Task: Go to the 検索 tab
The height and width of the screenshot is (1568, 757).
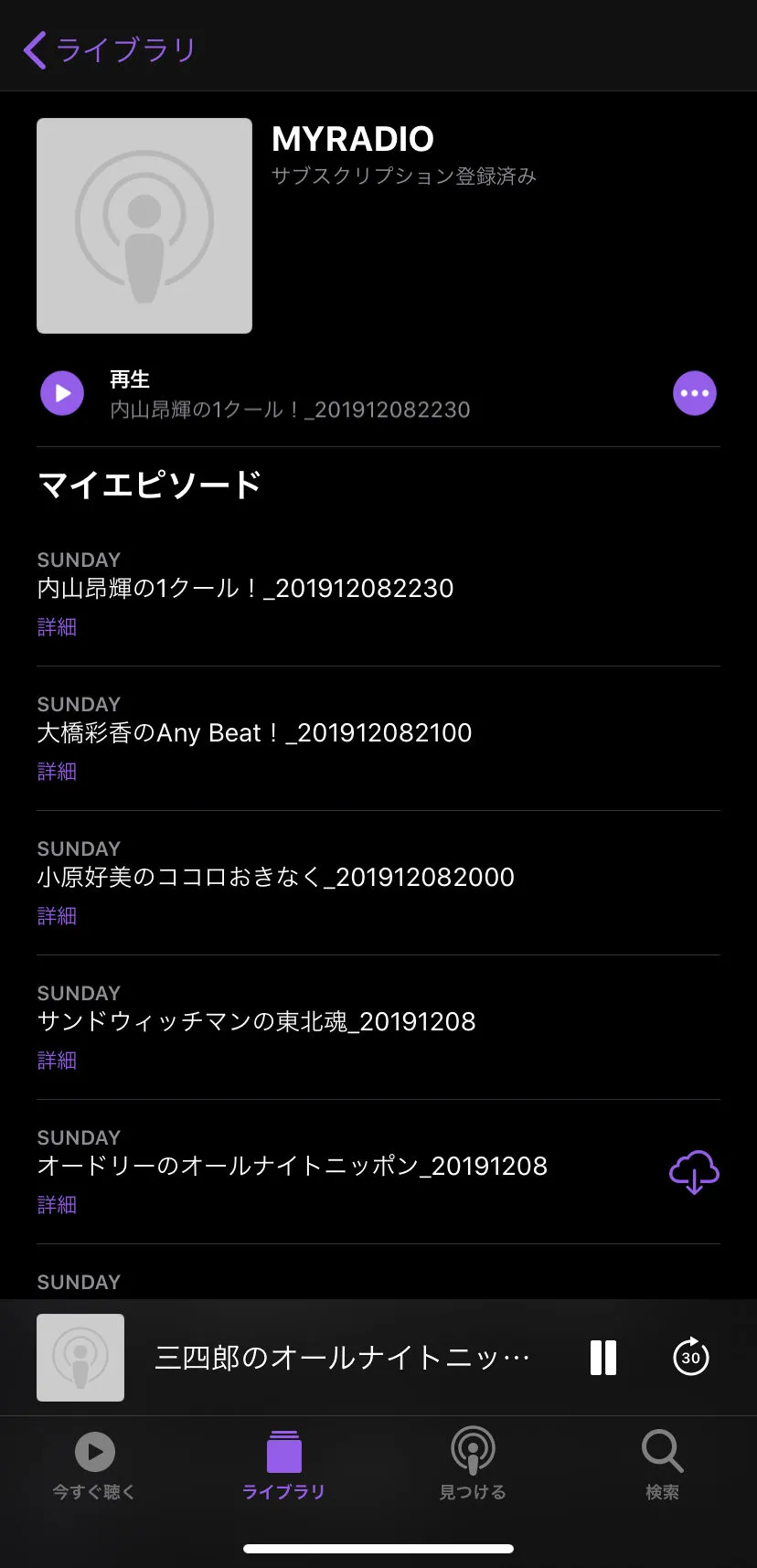Action: [662, 1465]
